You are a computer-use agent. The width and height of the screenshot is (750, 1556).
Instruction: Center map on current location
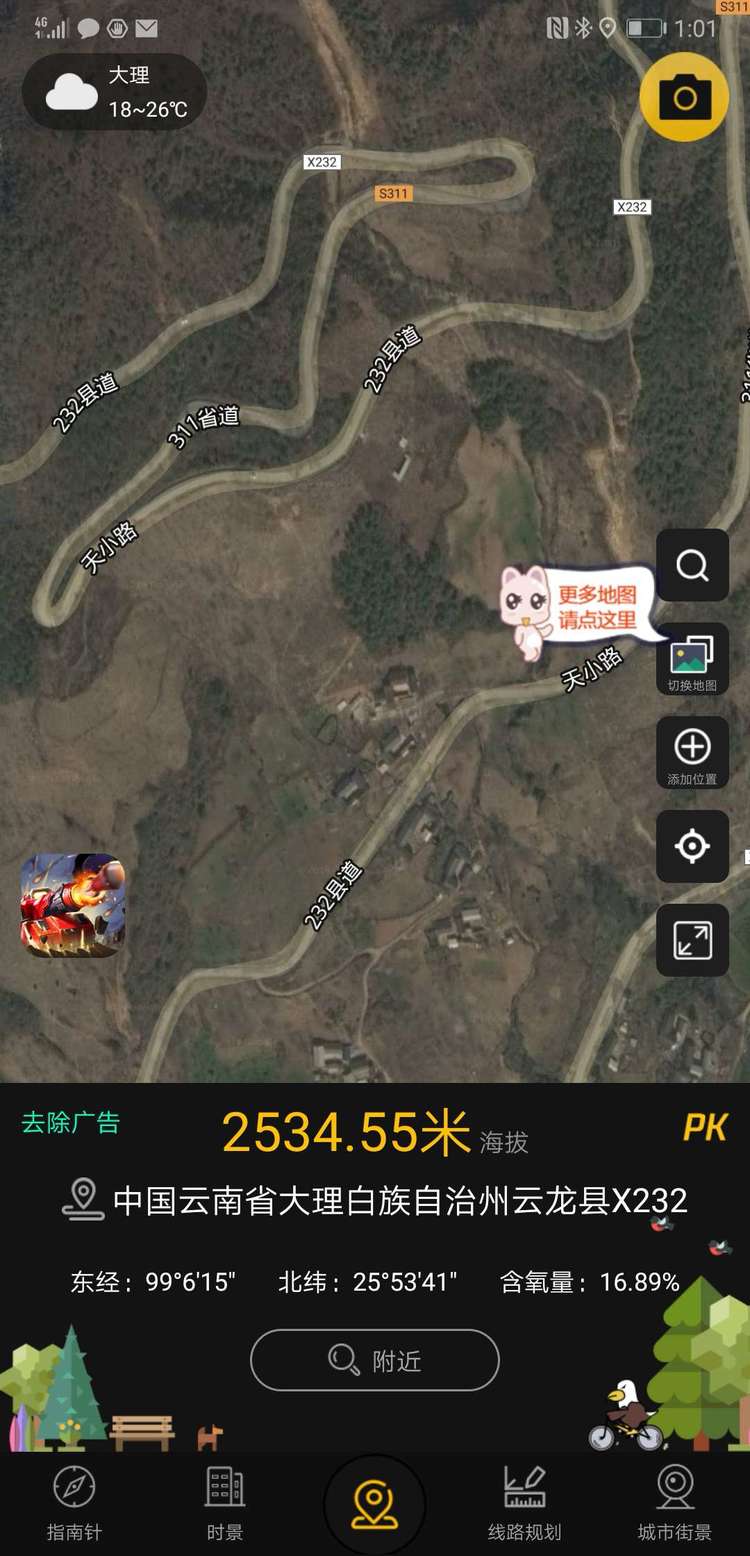pyautogui.click(x=692, y=847)
